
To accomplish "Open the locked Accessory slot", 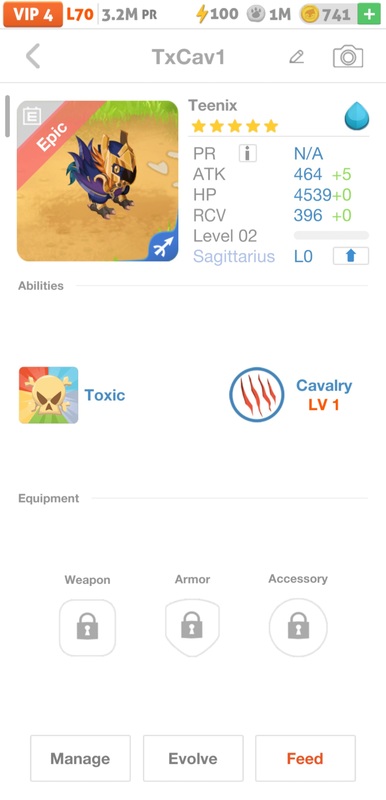I will (x=298, y=627).
